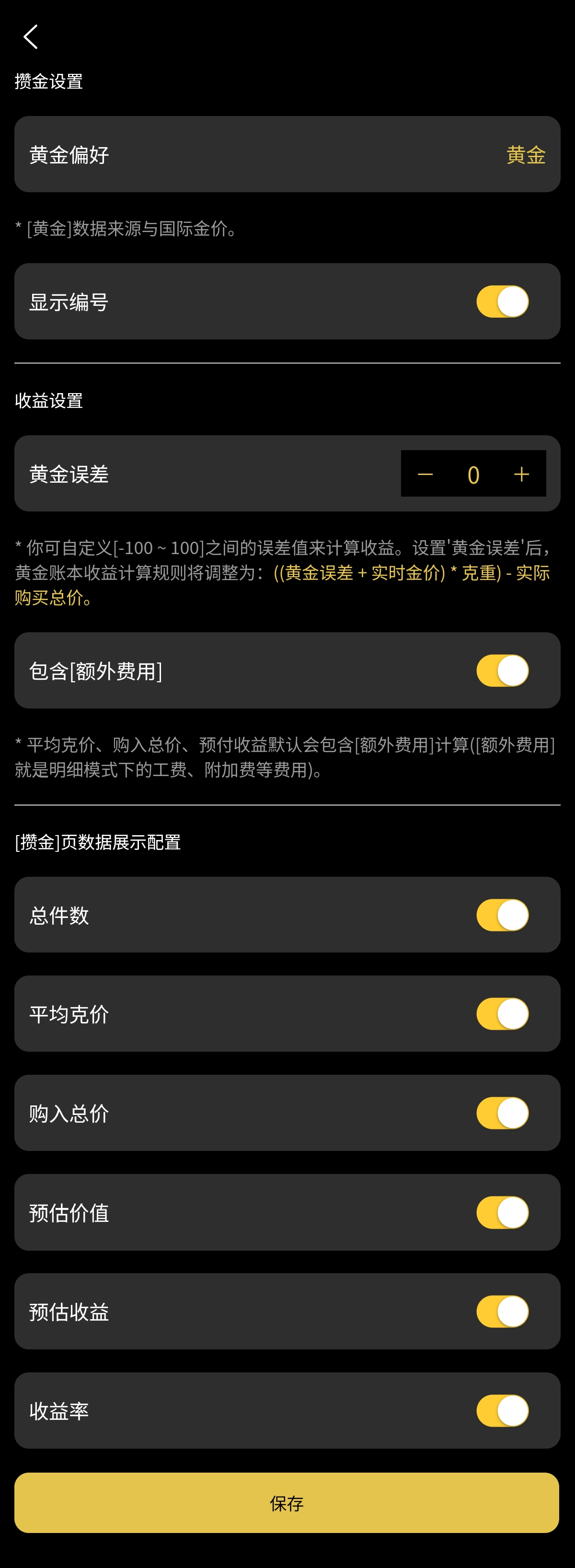
Task: Tap the 保存 button to save settings
Action: click(287, 1503)
